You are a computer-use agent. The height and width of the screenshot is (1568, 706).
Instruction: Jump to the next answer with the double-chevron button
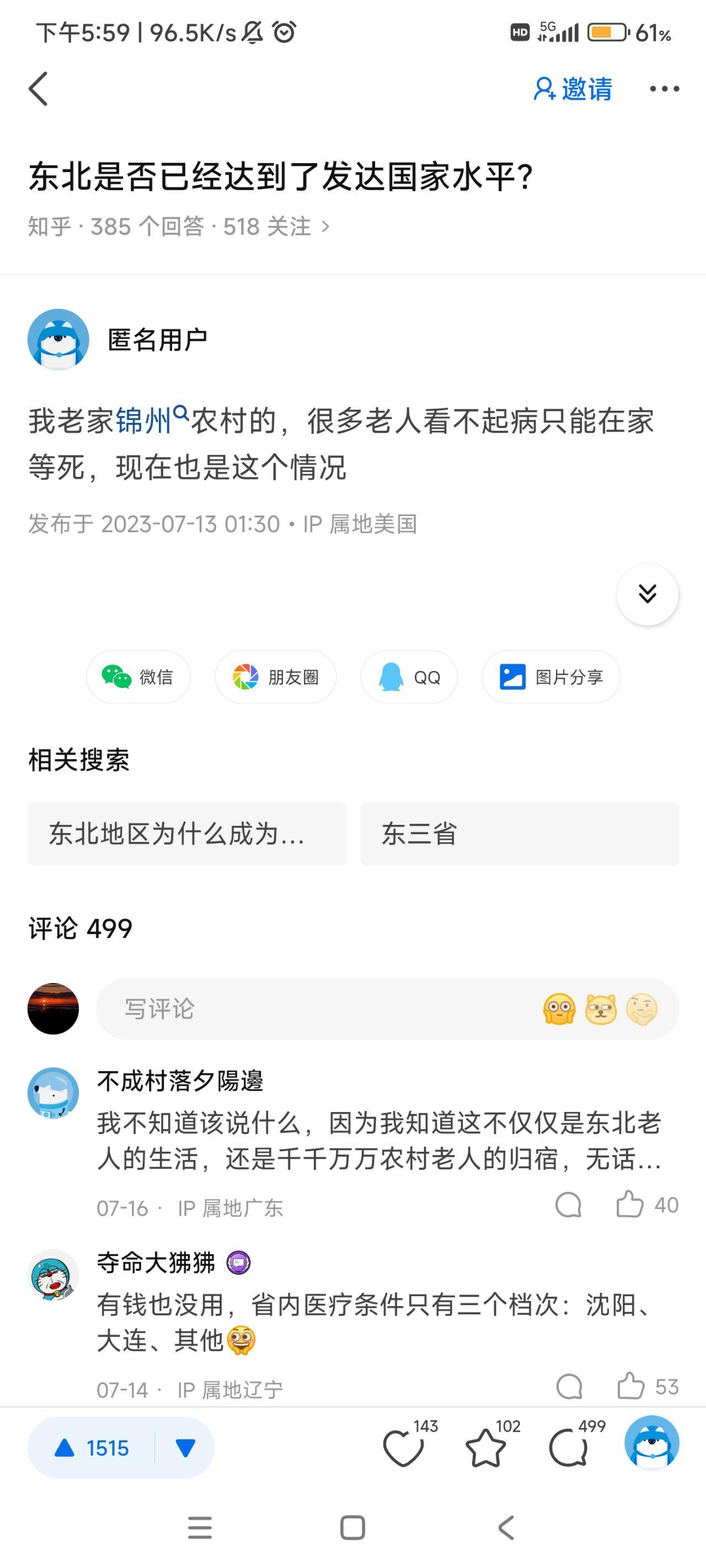click(647, 594)
